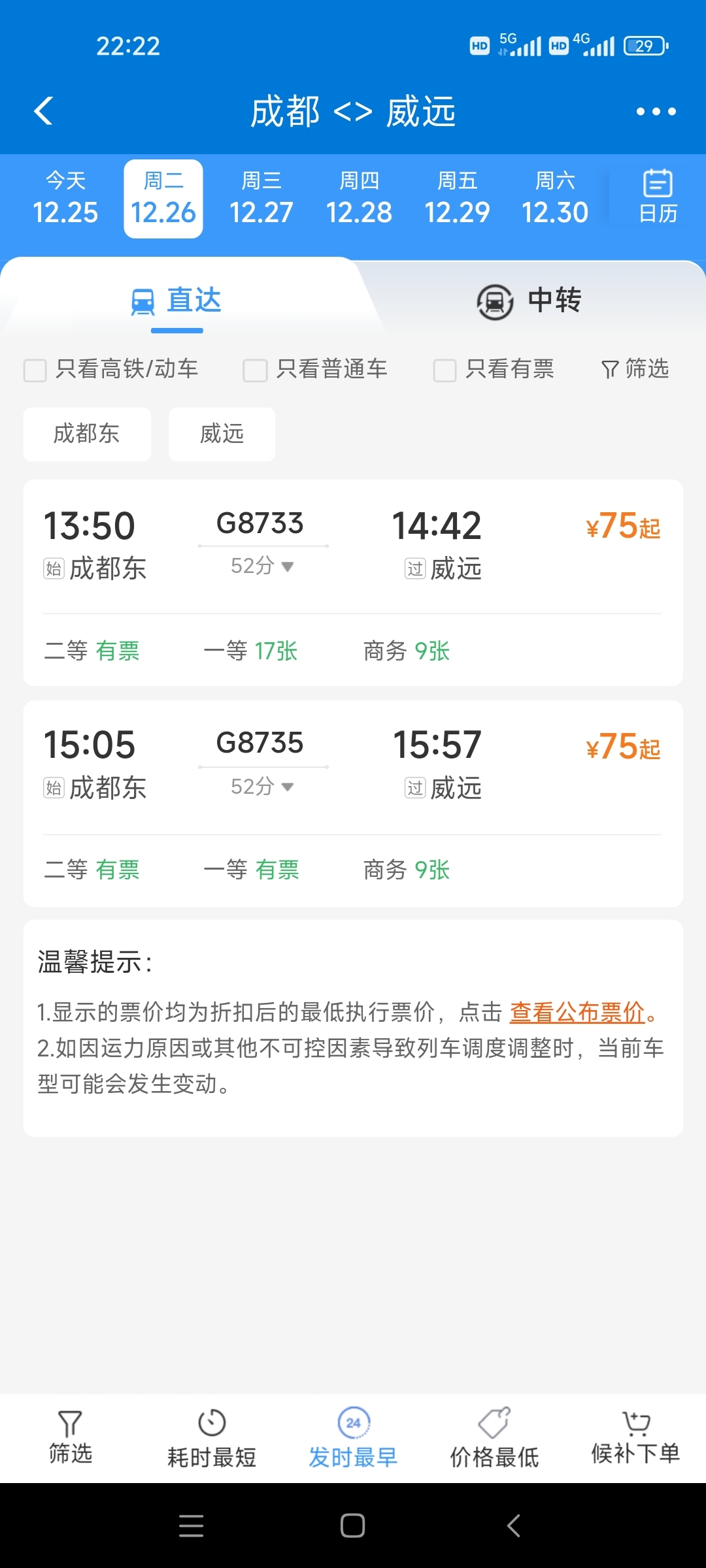Tap the system home button

[x=352, y=1526]
